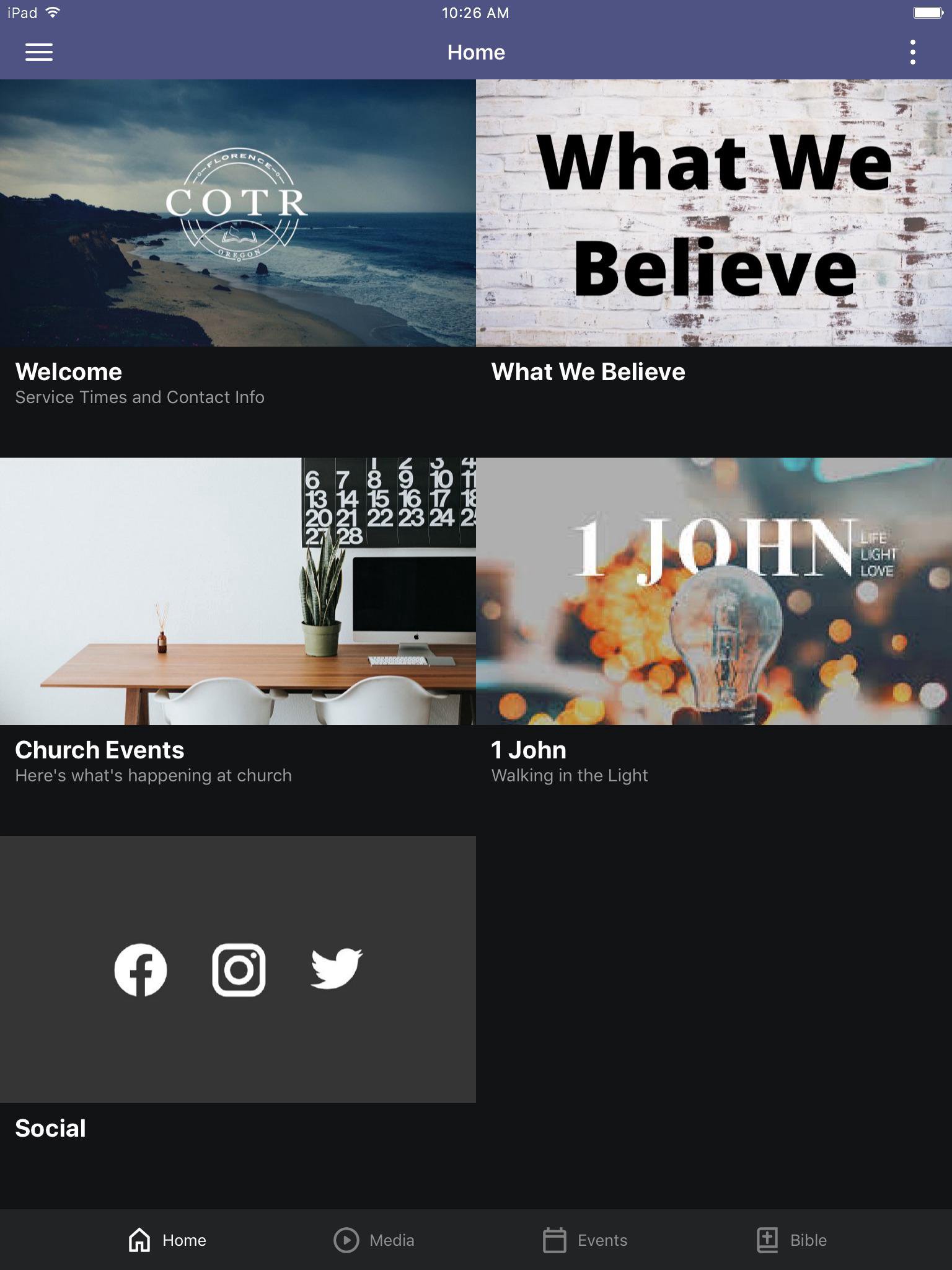This screenshot has height=1270, width=952.
Task: Open the overflow menu
Action: [912, 52]
